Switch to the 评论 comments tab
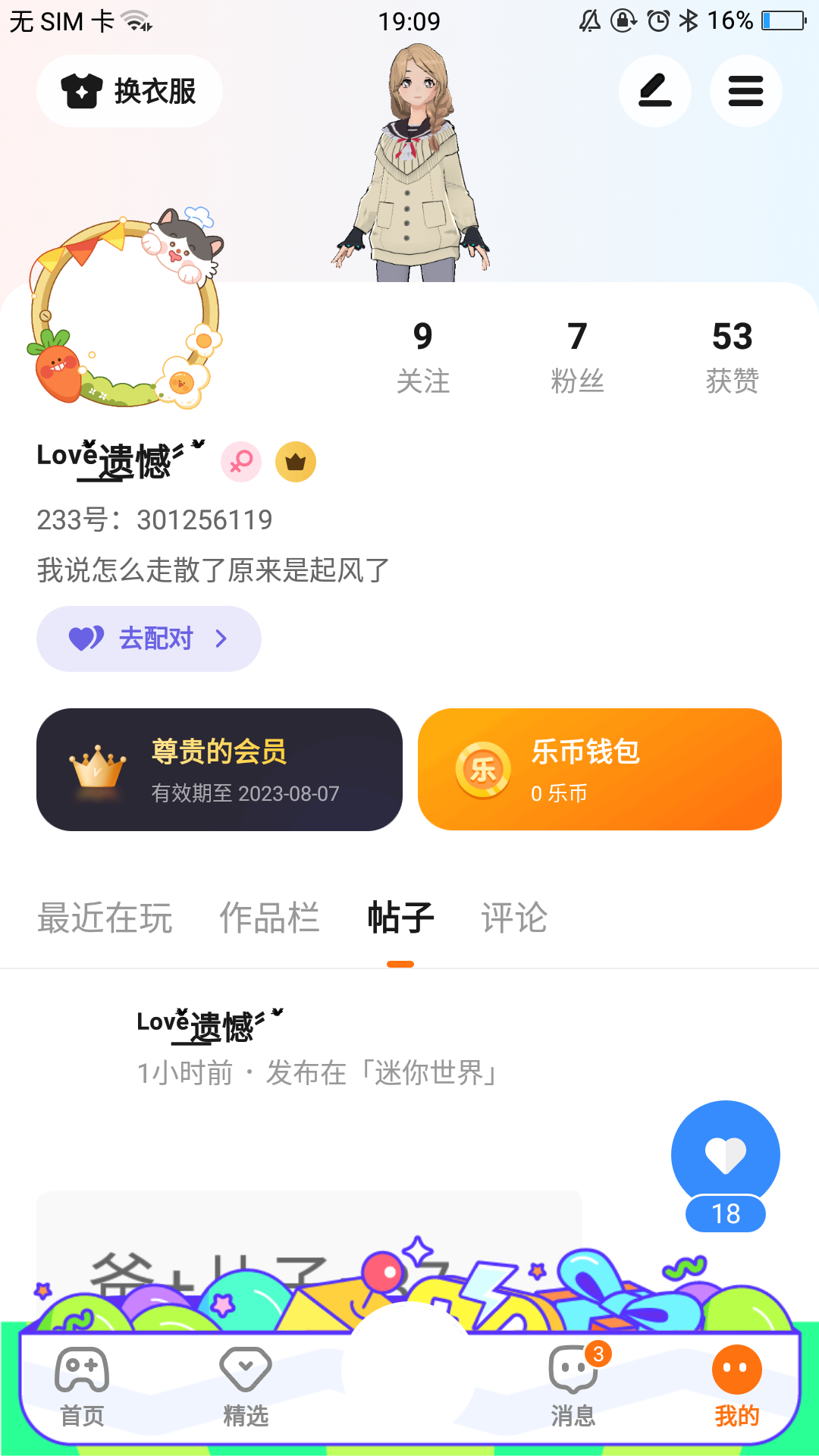Viewport: 819px width, 1456px height. tap(514, 918)
